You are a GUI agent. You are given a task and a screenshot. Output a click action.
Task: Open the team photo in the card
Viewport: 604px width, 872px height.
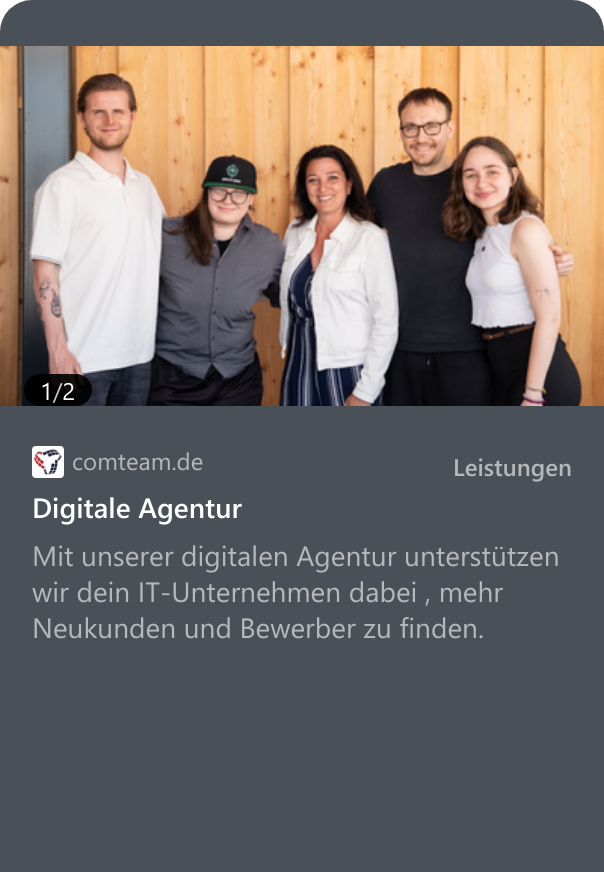click(301, 225)
